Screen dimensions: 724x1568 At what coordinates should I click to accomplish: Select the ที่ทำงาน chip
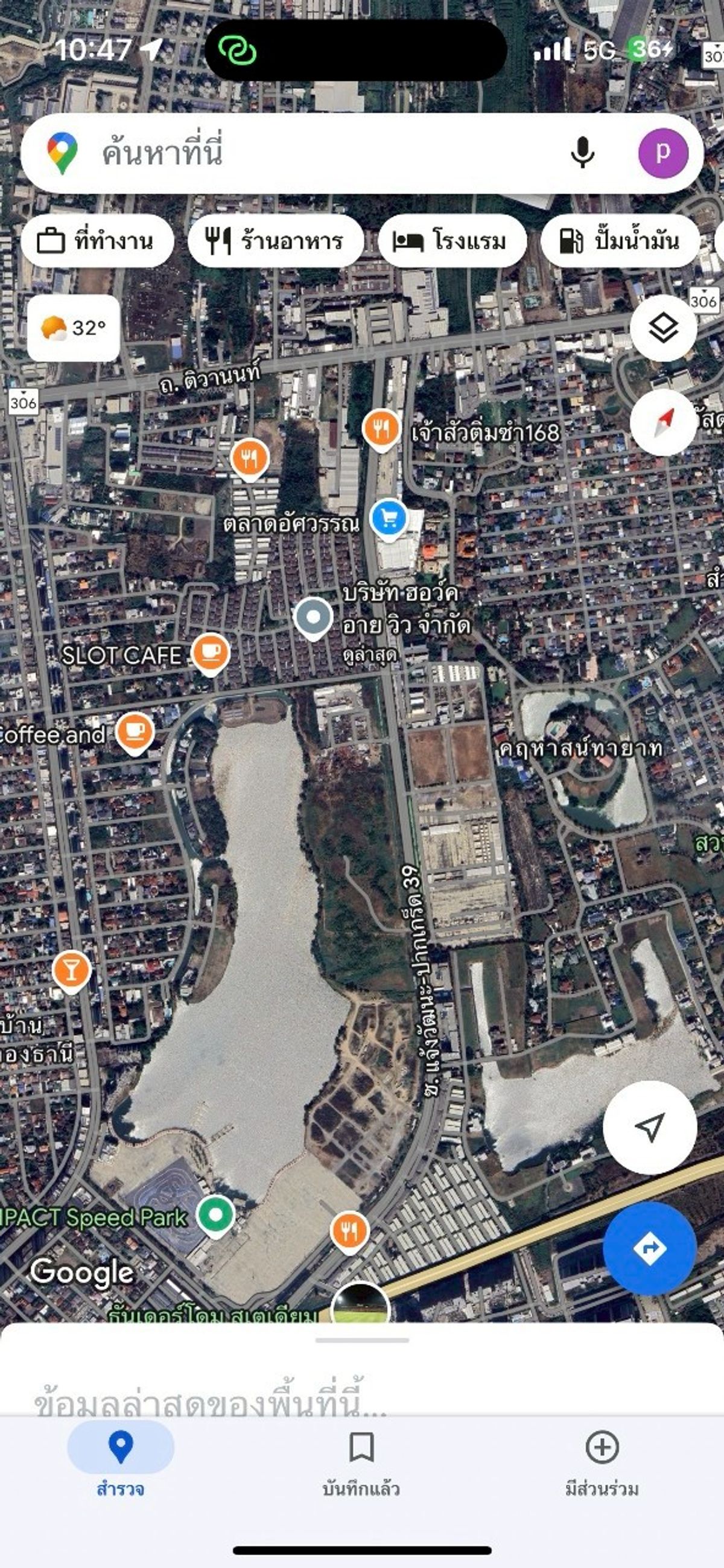pyautogui.click(x=97, y=241)
